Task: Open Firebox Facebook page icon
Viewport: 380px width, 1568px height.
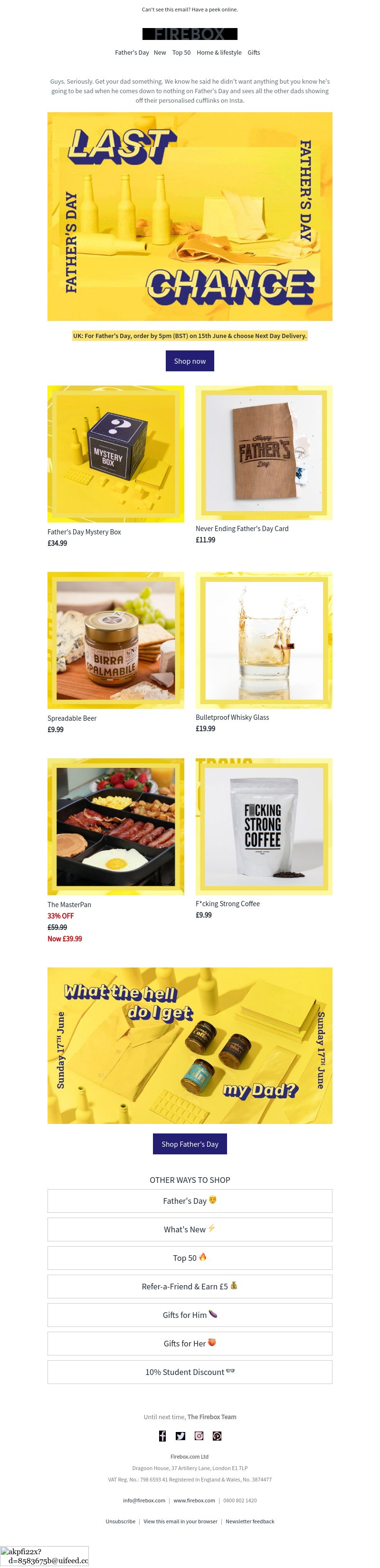Action: click(162, 1436)
